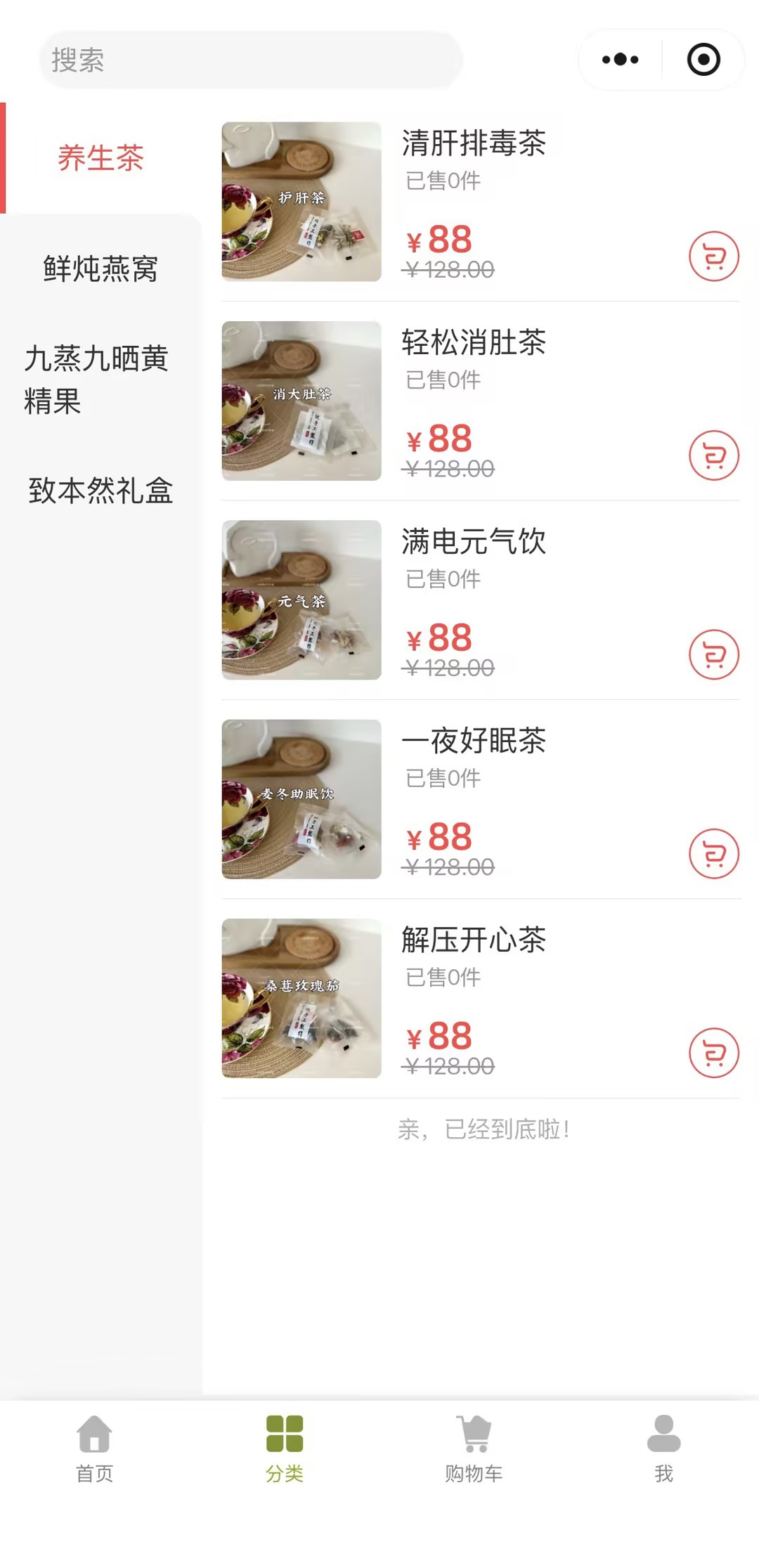Add 轻松消肚茶 to the cart

point(713,455)
